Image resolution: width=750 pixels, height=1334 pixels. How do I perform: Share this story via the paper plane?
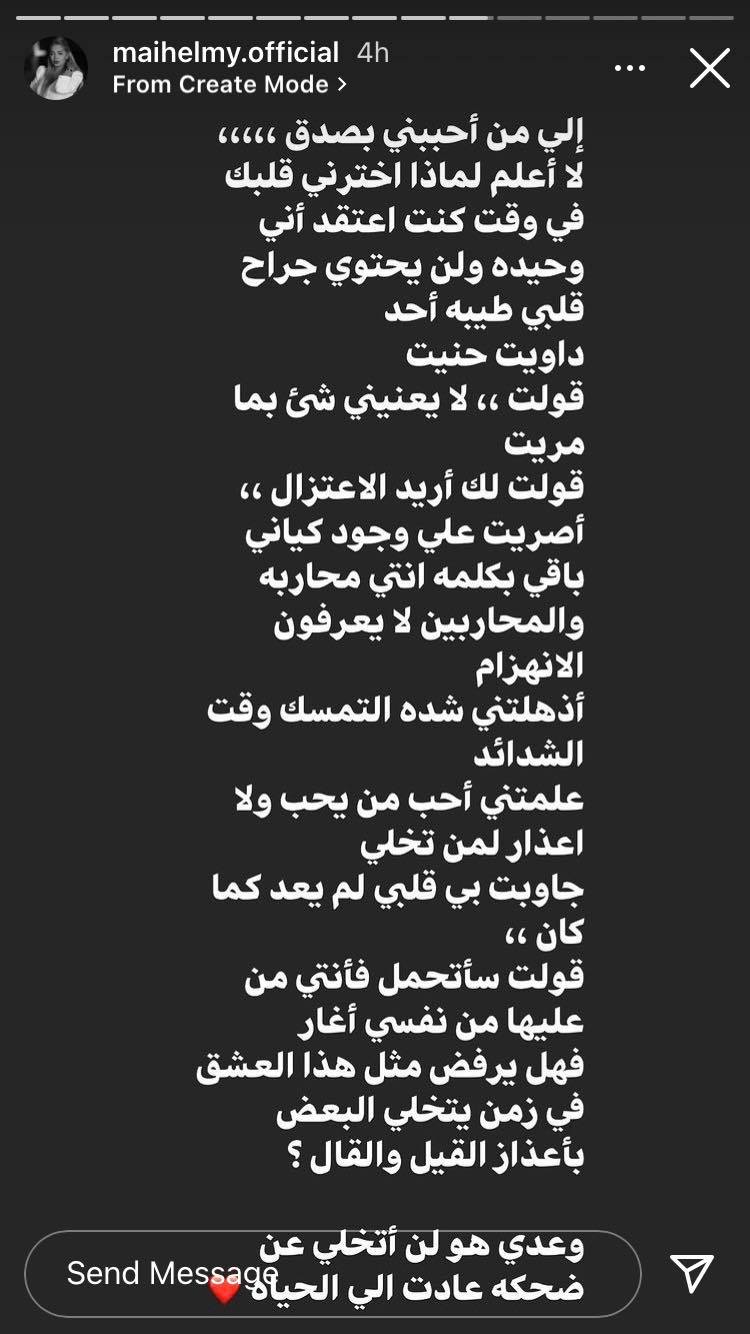pyautogui.click(x=692, y=1272)
